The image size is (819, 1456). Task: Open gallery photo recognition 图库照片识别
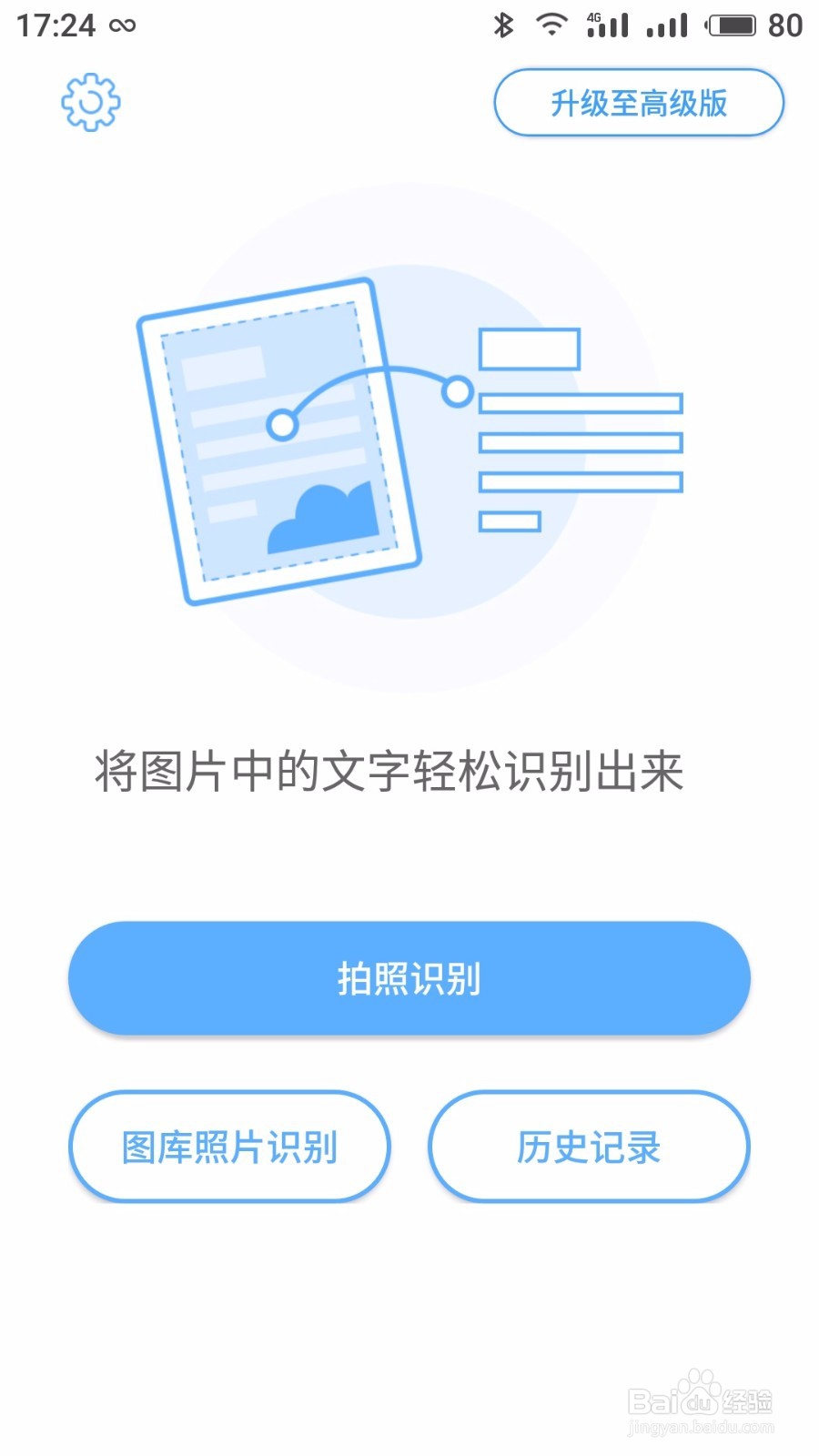(x=229, y=1148)
